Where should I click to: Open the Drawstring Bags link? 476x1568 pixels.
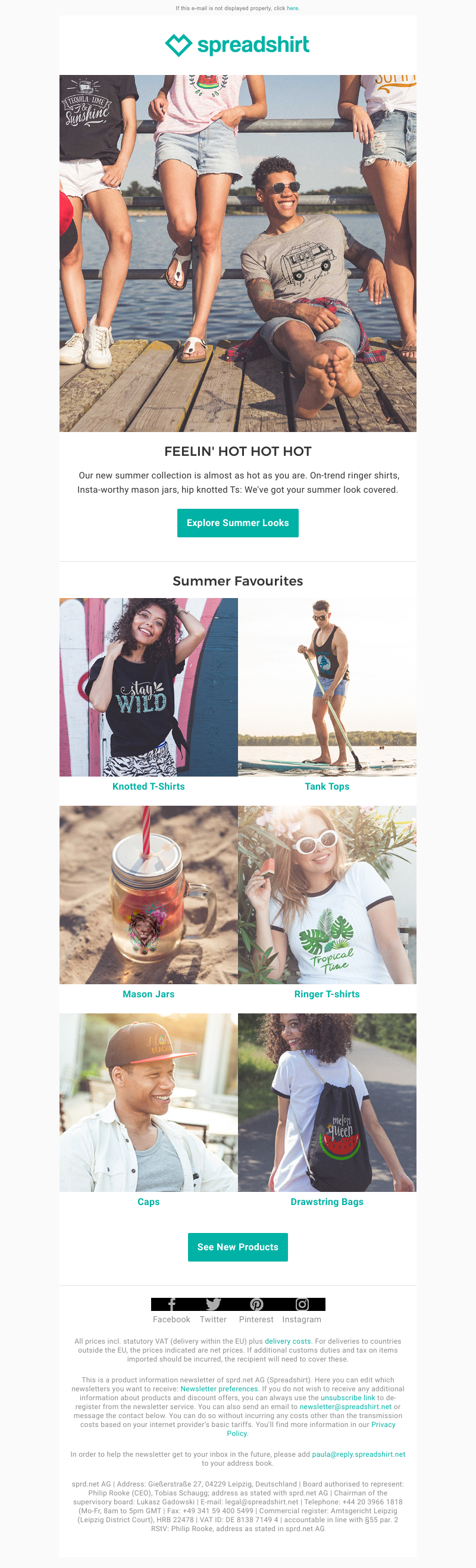[x=327, y=1201]
